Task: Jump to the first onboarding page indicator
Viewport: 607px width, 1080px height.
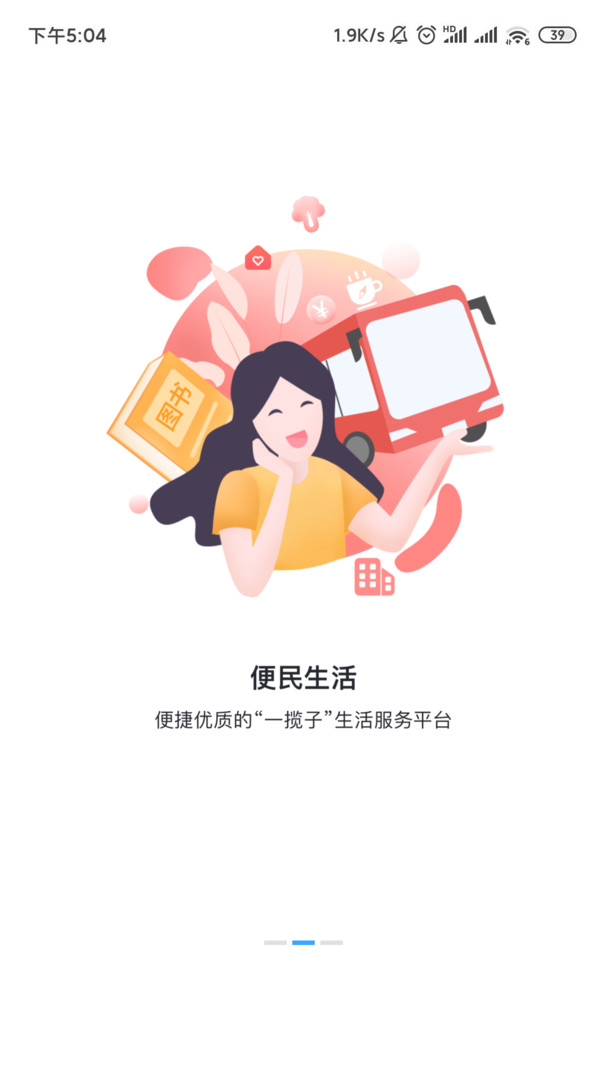Action: pyautogui.click(x=275, y=942)
